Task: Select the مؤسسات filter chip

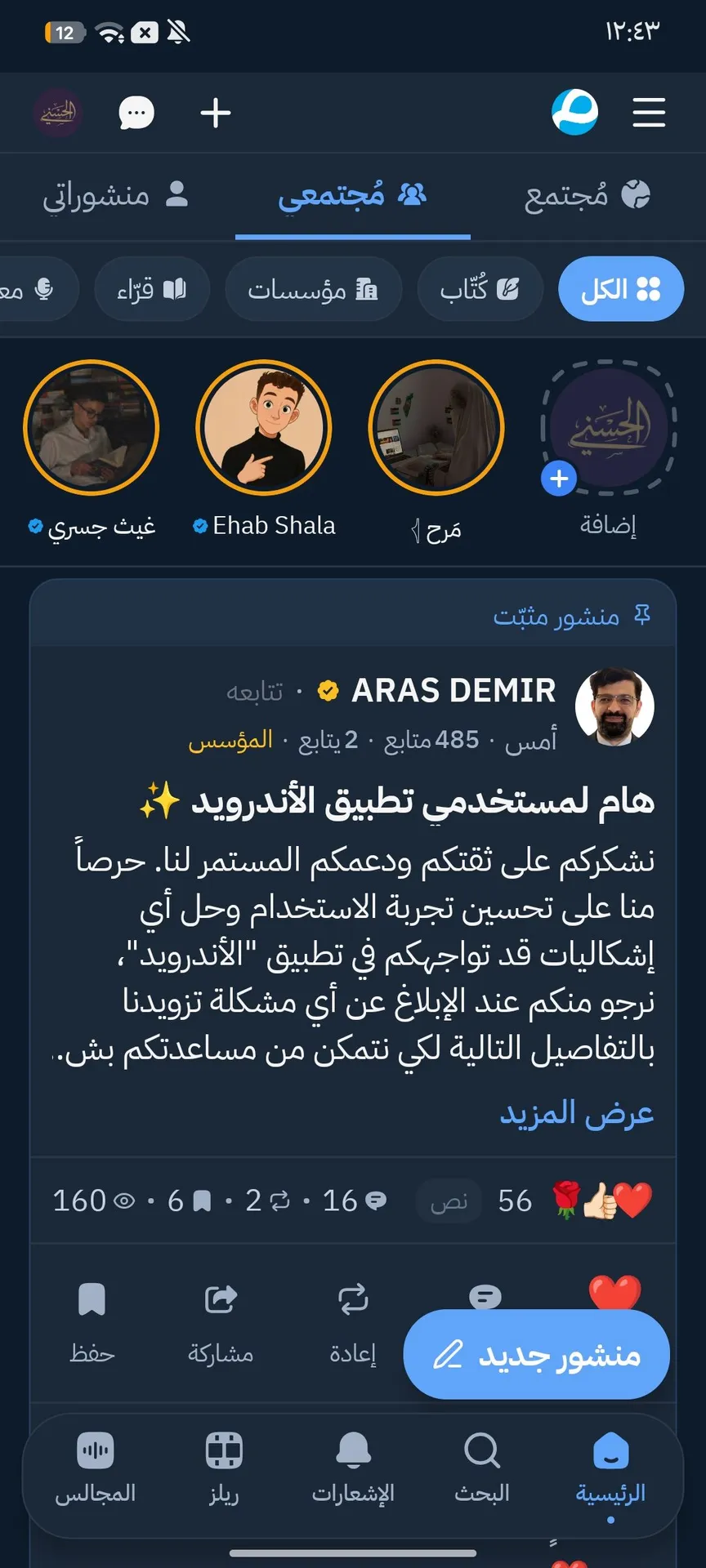Action: click(x=313, y=290)
